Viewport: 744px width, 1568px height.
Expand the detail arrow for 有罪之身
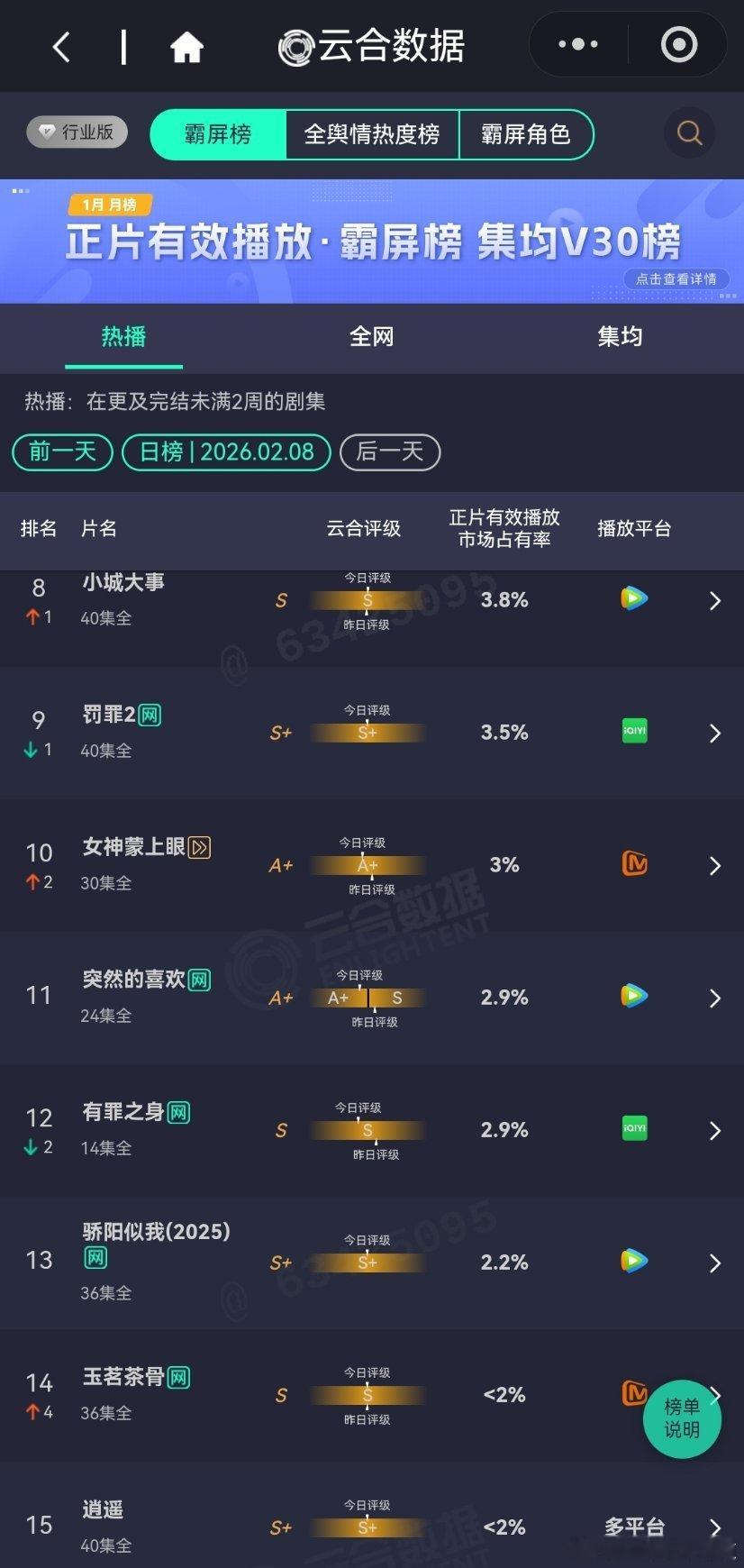pos(715,1130)
